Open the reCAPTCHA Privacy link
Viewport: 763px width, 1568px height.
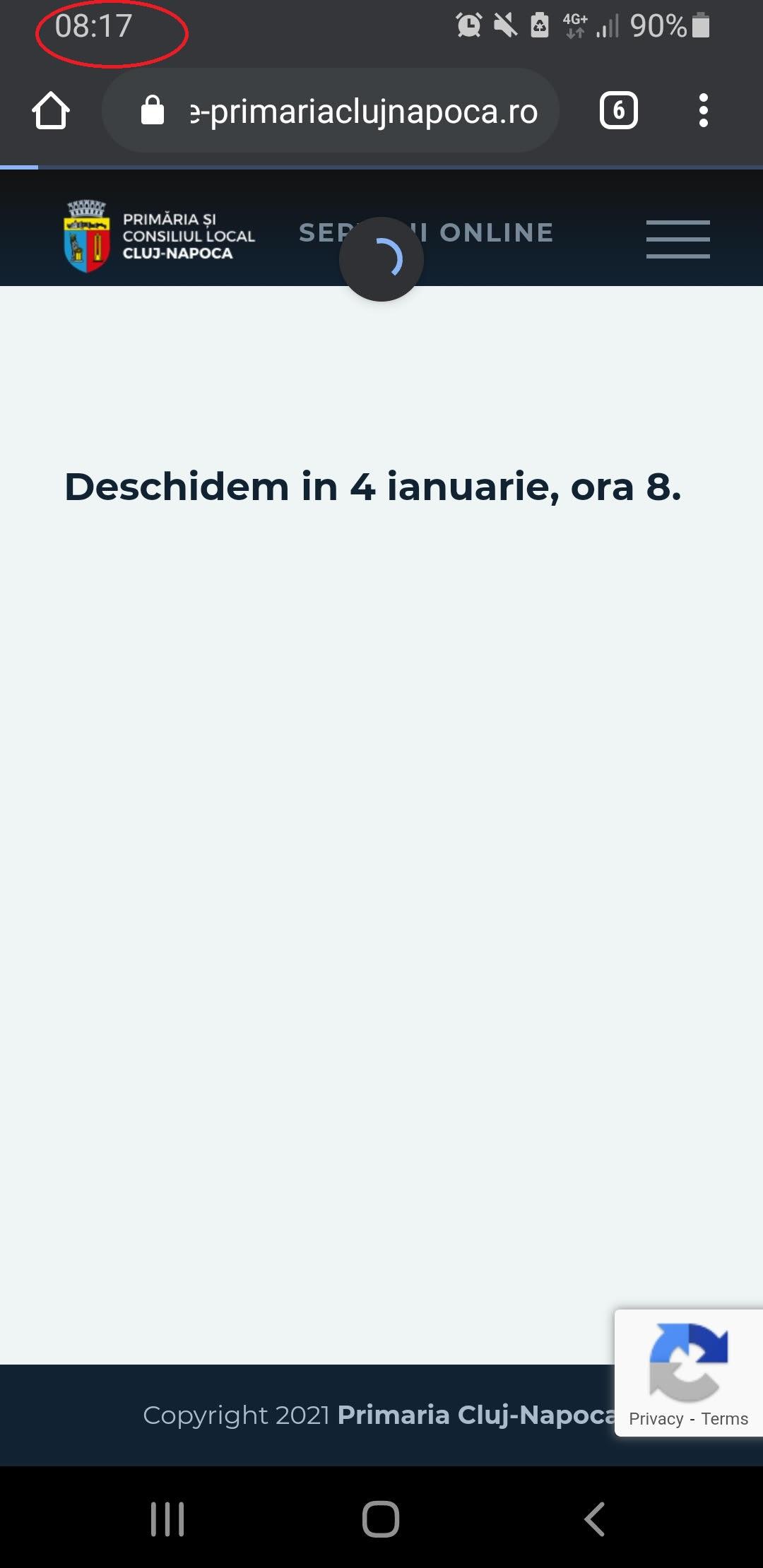point(656,1419)
